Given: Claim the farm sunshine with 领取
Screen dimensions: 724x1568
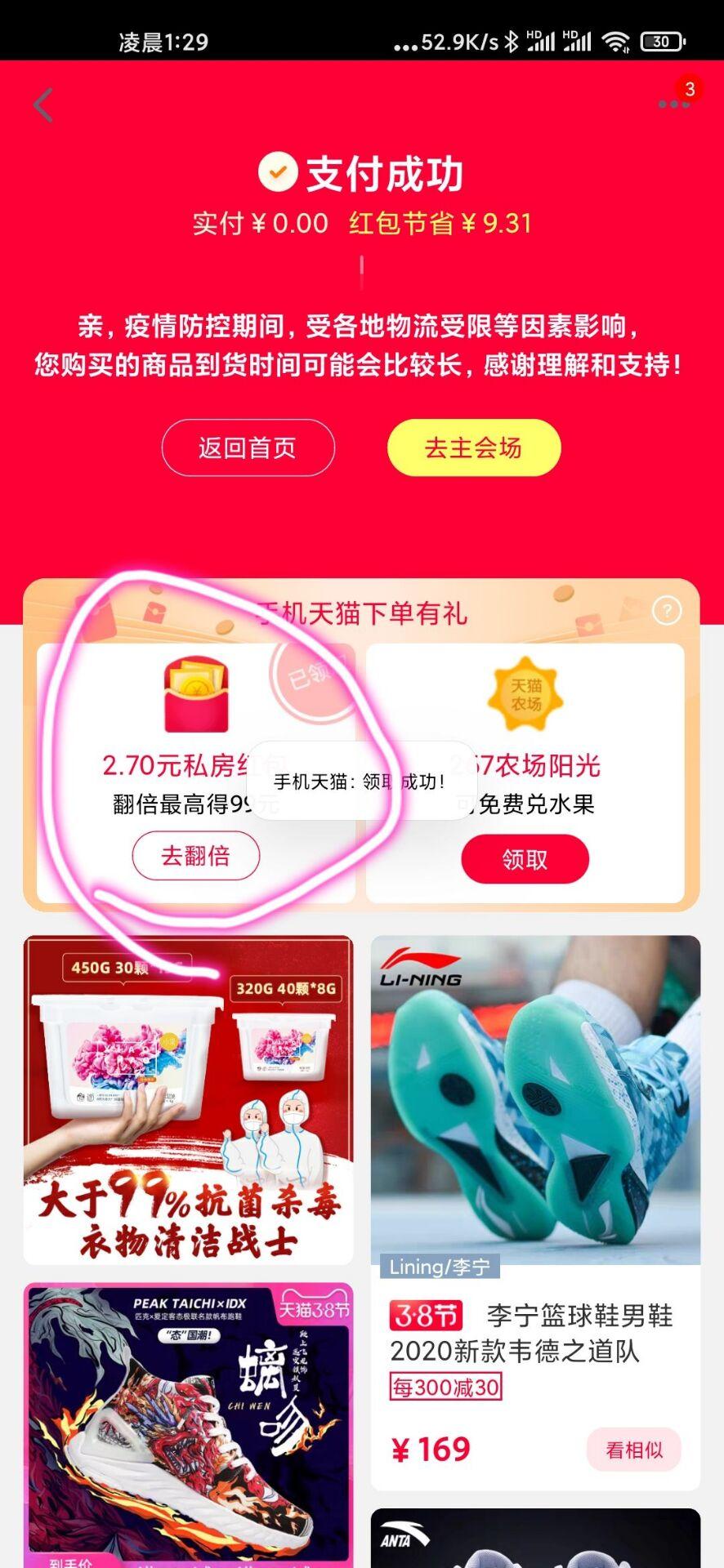Looking at the screenshot, I should (525, 859).
